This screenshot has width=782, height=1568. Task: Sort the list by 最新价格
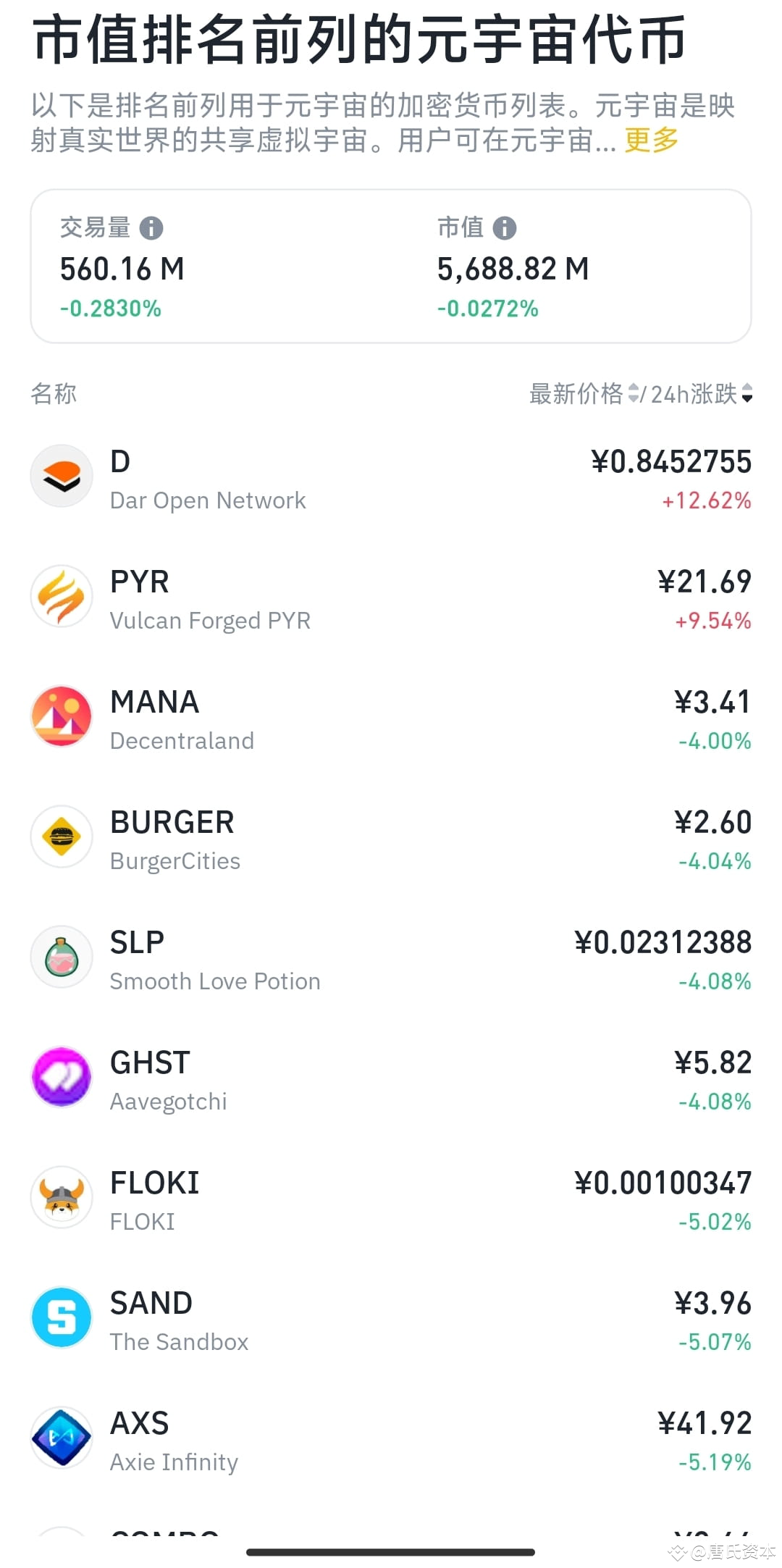click(584, 394)
